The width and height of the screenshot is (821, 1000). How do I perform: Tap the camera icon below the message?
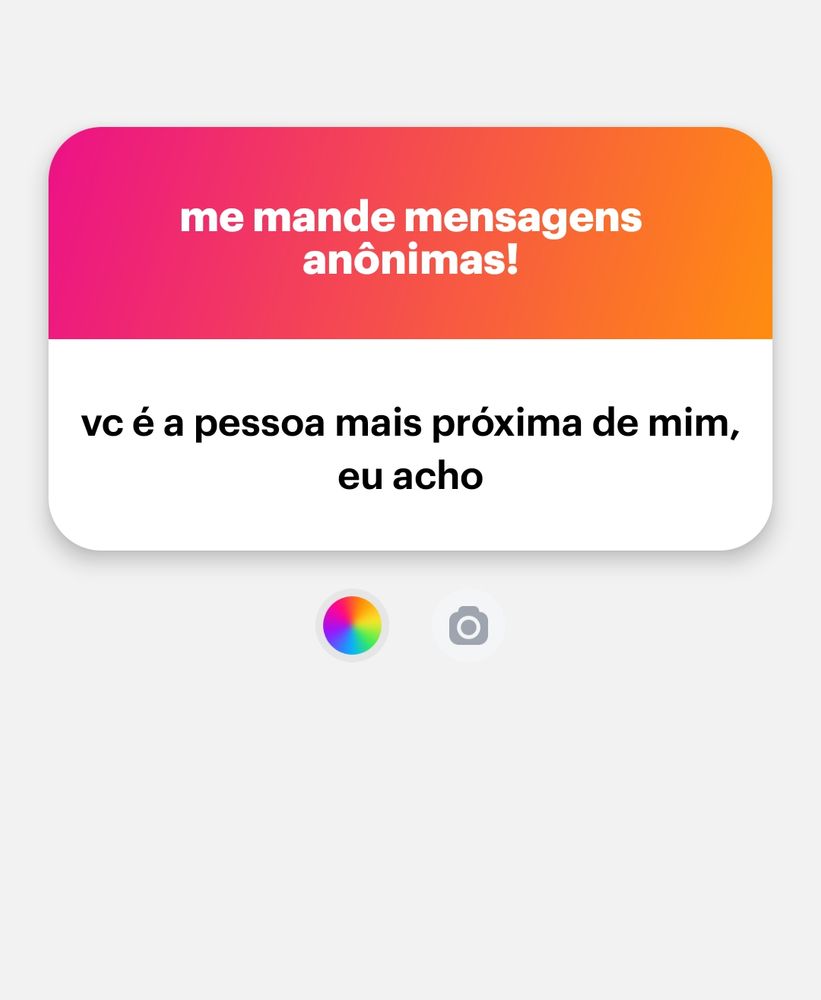[x=468, y=625]
